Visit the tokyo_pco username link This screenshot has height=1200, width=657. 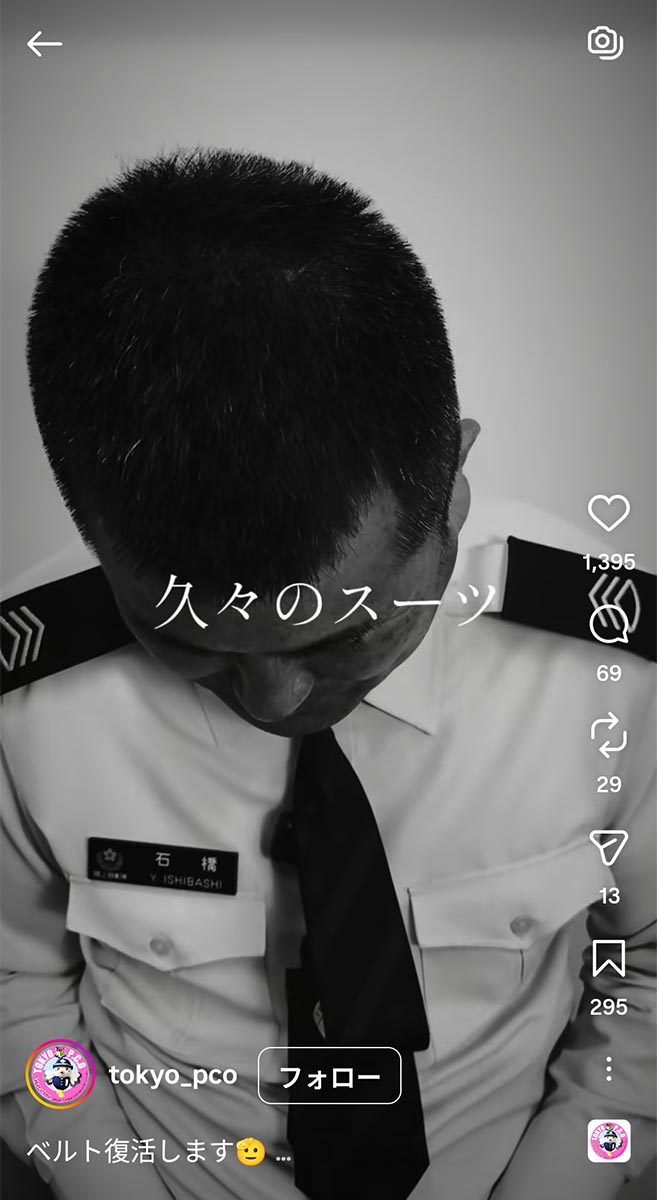(172, 1075)
